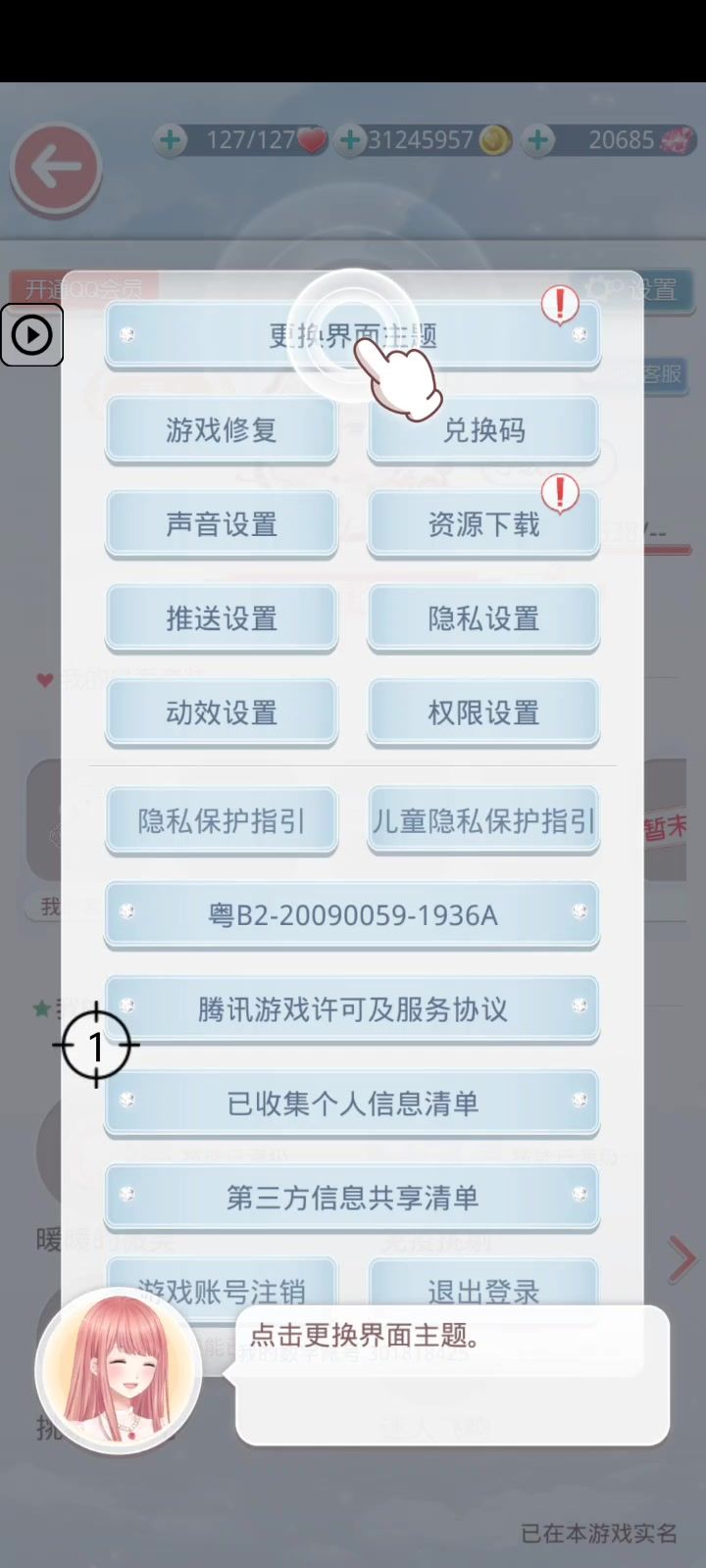The image size is (706, 1568).
Task: Open 兑换码 redeem code
Action: [483, 430]
